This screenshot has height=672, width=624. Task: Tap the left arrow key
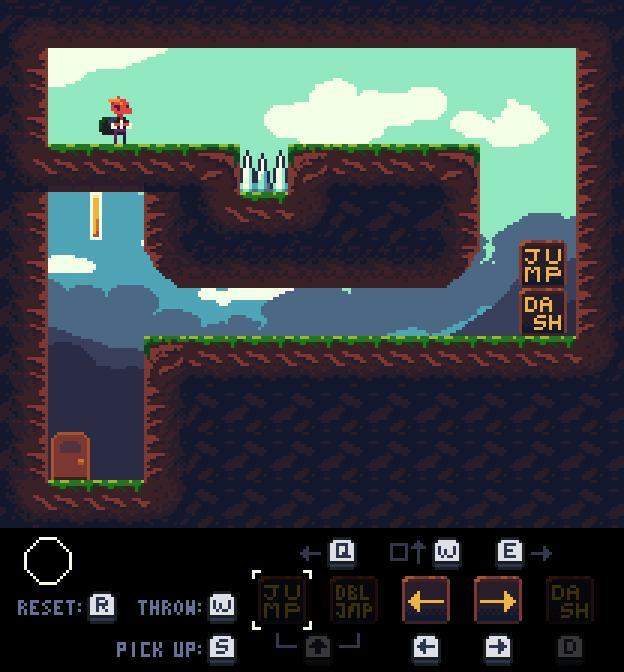tap(426, 647)
